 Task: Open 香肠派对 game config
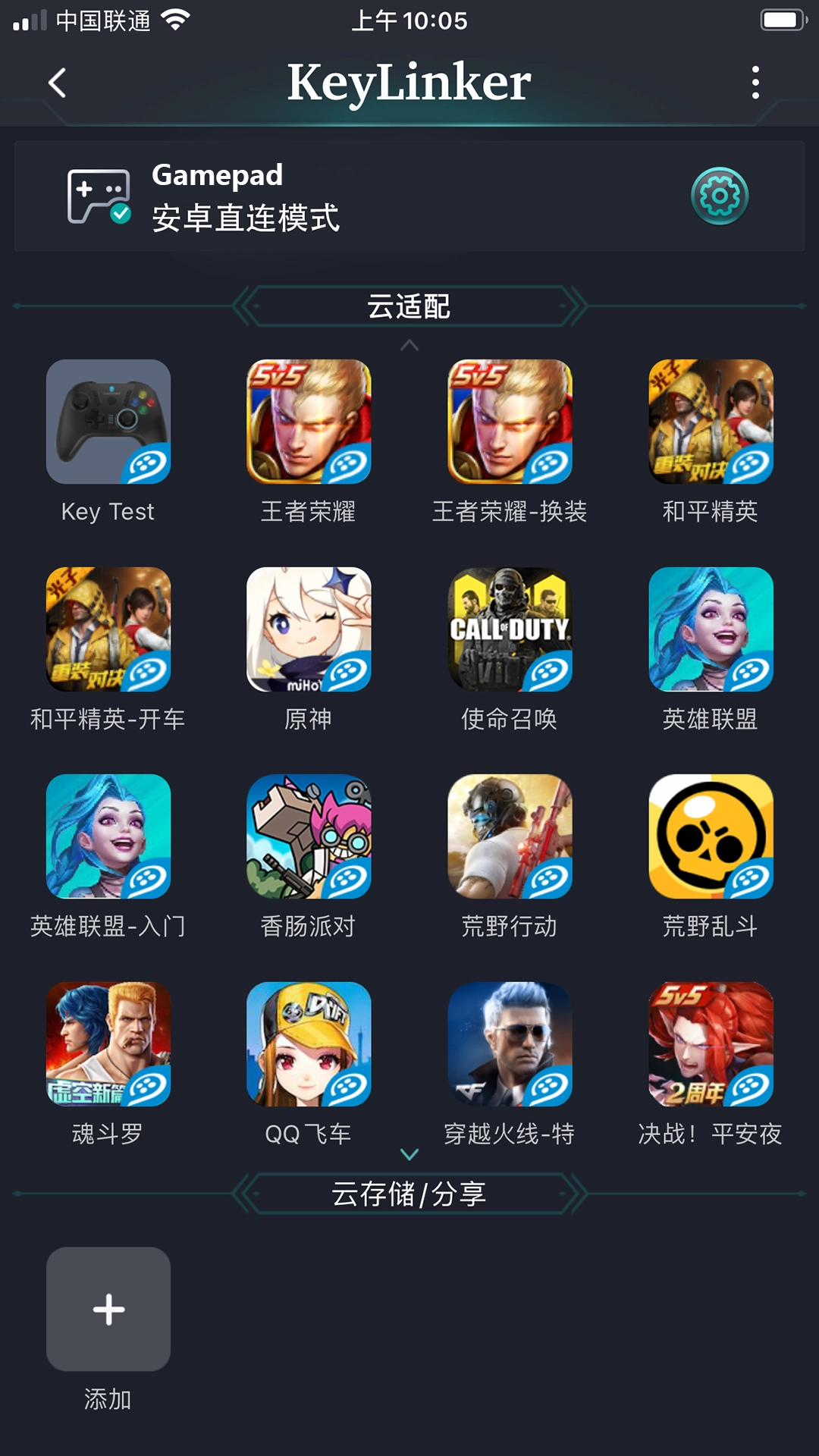[x=309, y=836]
